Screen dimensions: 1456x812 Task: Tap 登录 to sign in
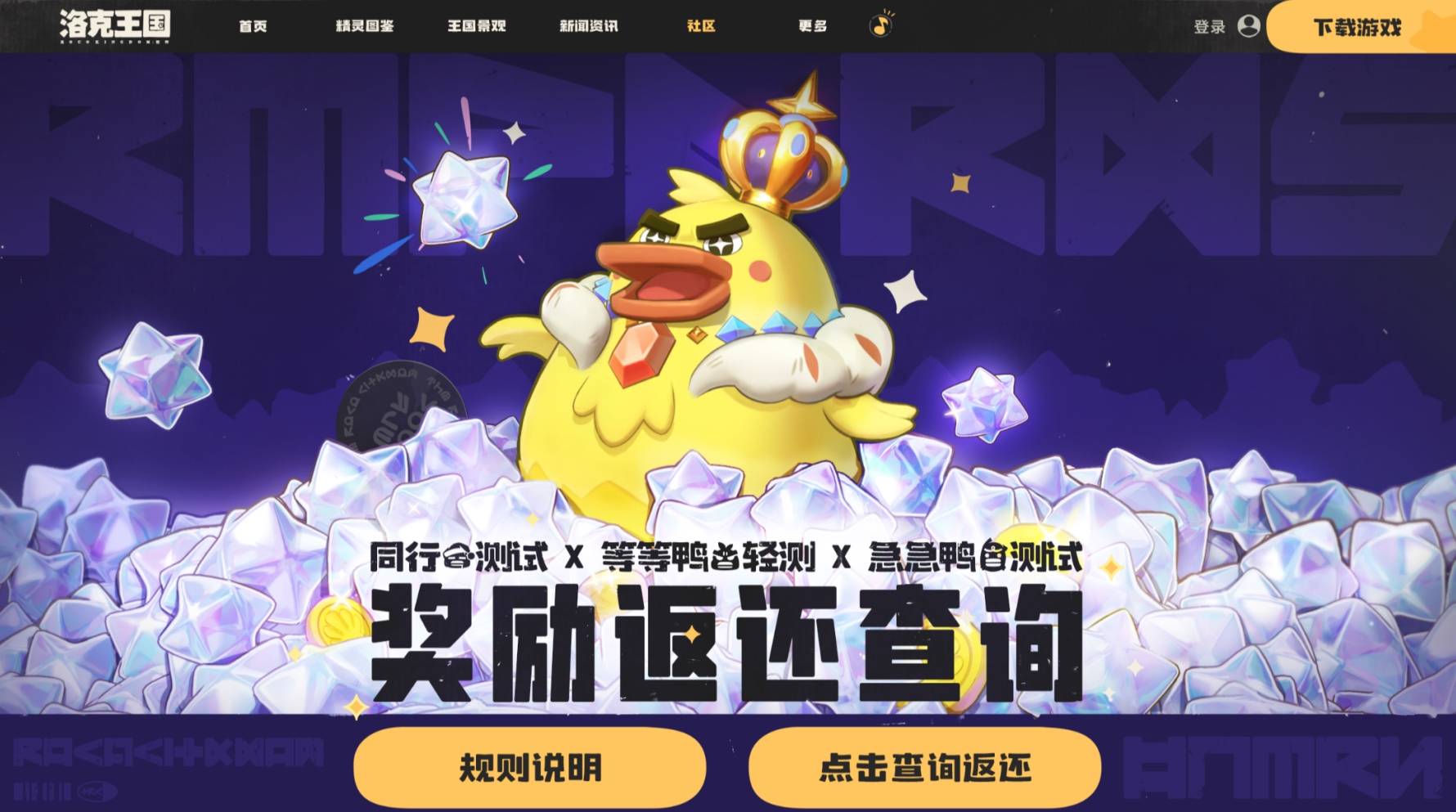(1209, 27)
